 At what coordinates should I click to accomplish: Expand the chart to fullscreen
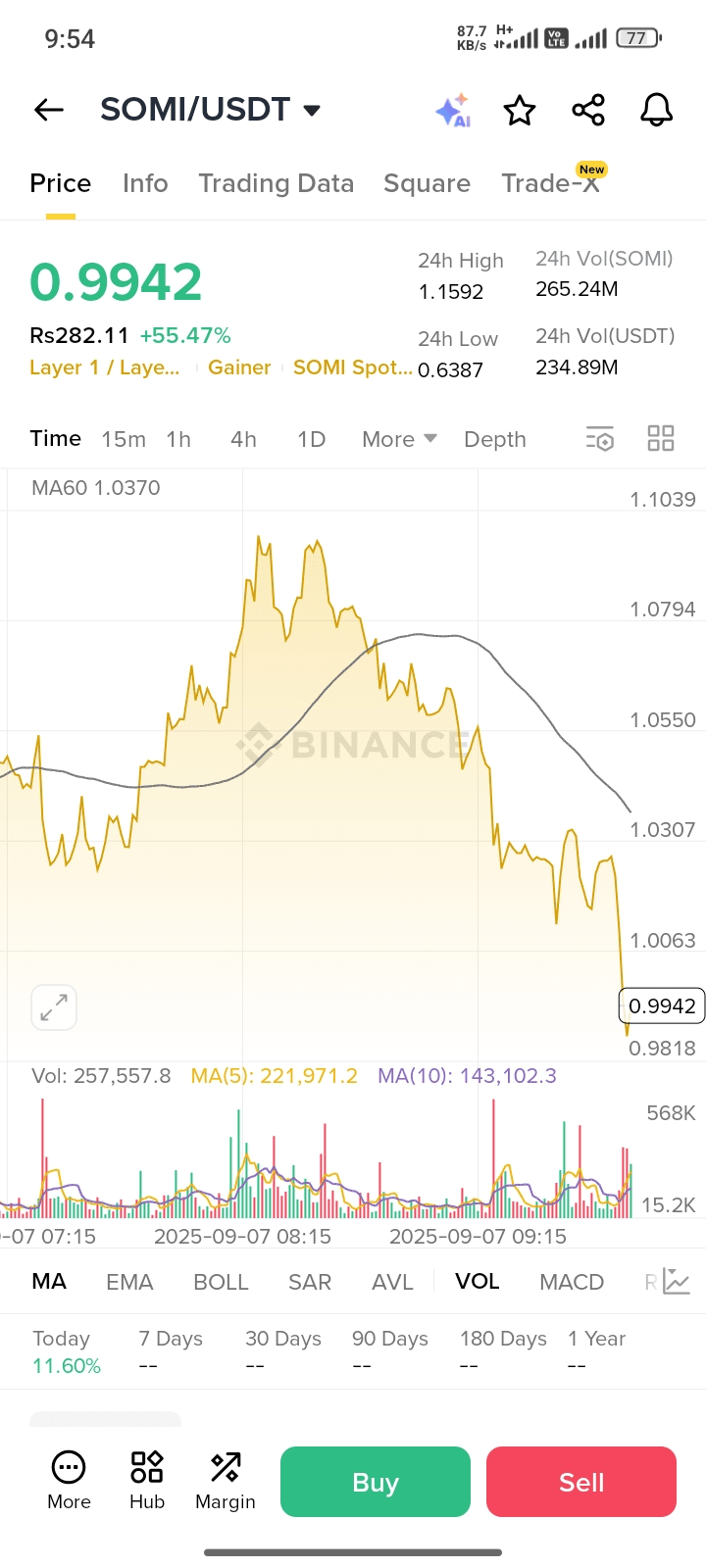54,1007
